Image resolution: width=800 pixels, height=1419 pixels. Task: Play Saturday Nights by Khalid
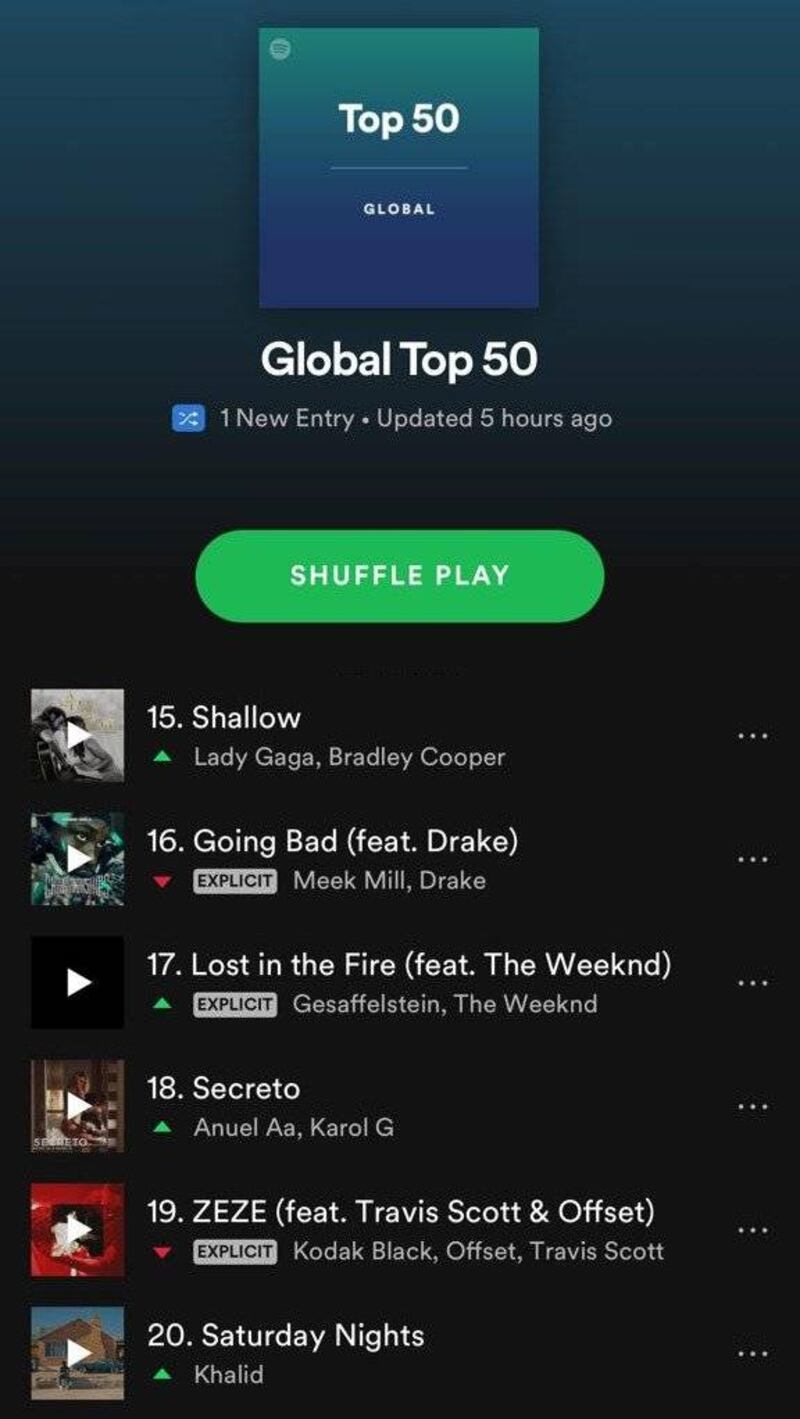click(x=78, y=1353)
